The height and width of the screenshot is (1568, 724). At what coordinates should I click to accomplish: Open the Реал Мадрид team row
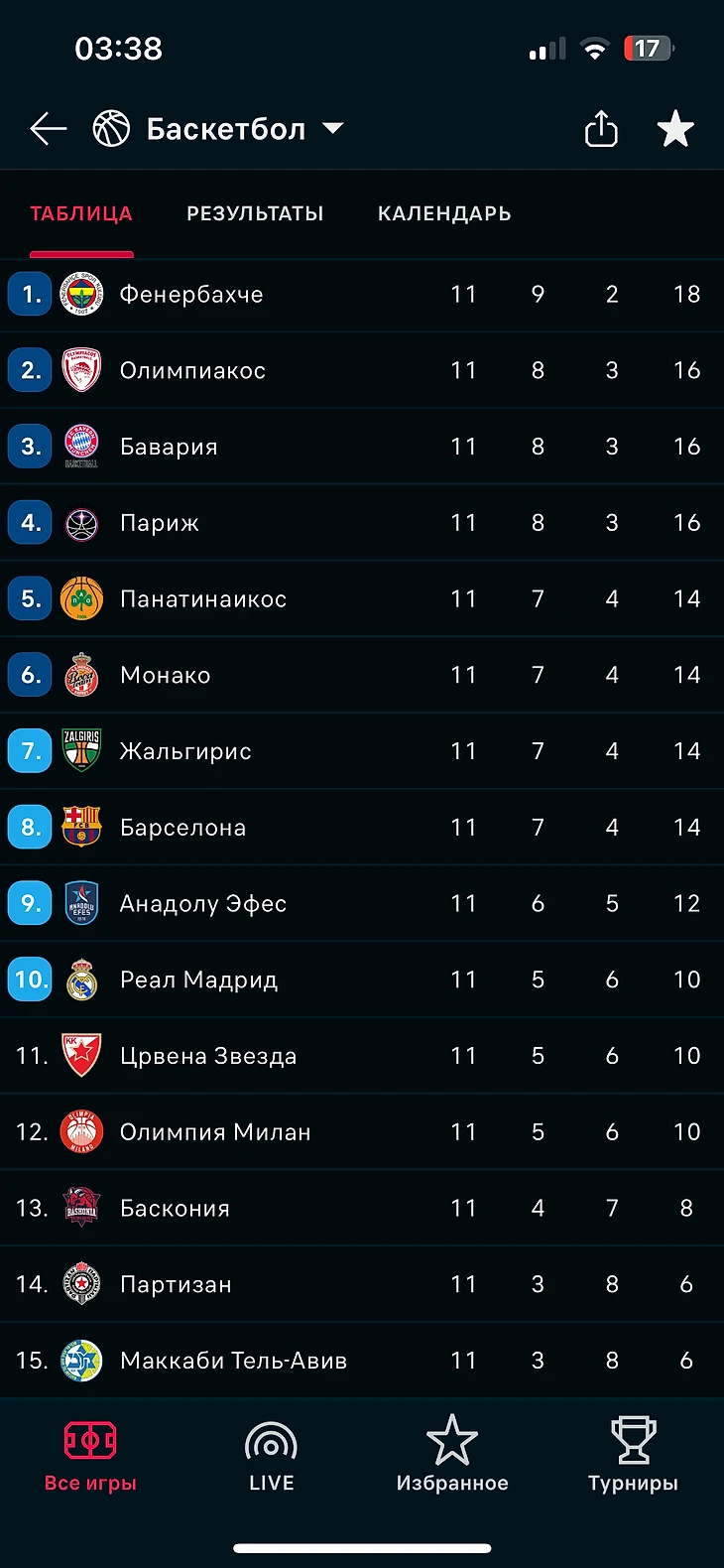click(362, 980)
